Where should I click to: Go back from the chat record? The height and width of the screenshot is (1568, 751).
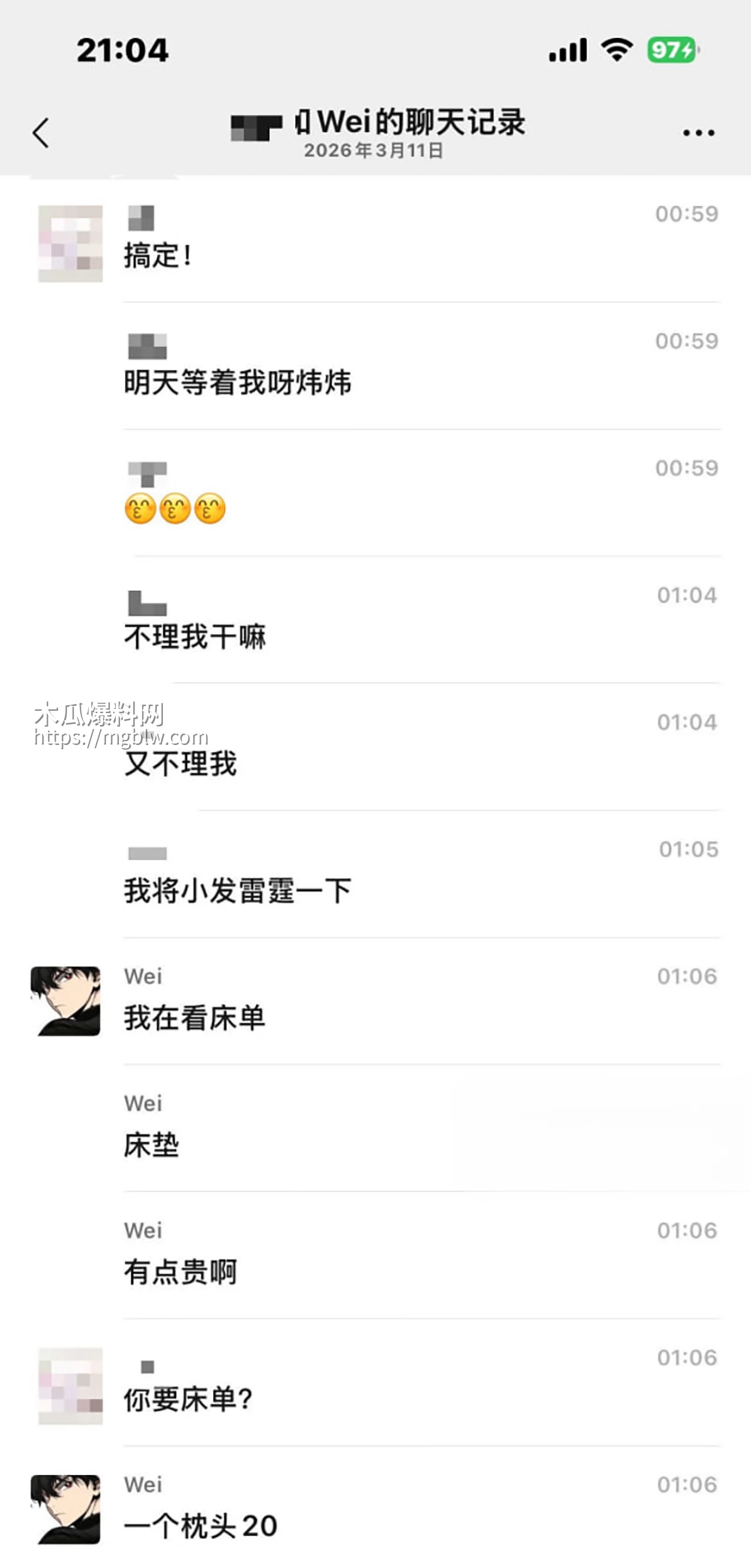[x=41, y=133]
